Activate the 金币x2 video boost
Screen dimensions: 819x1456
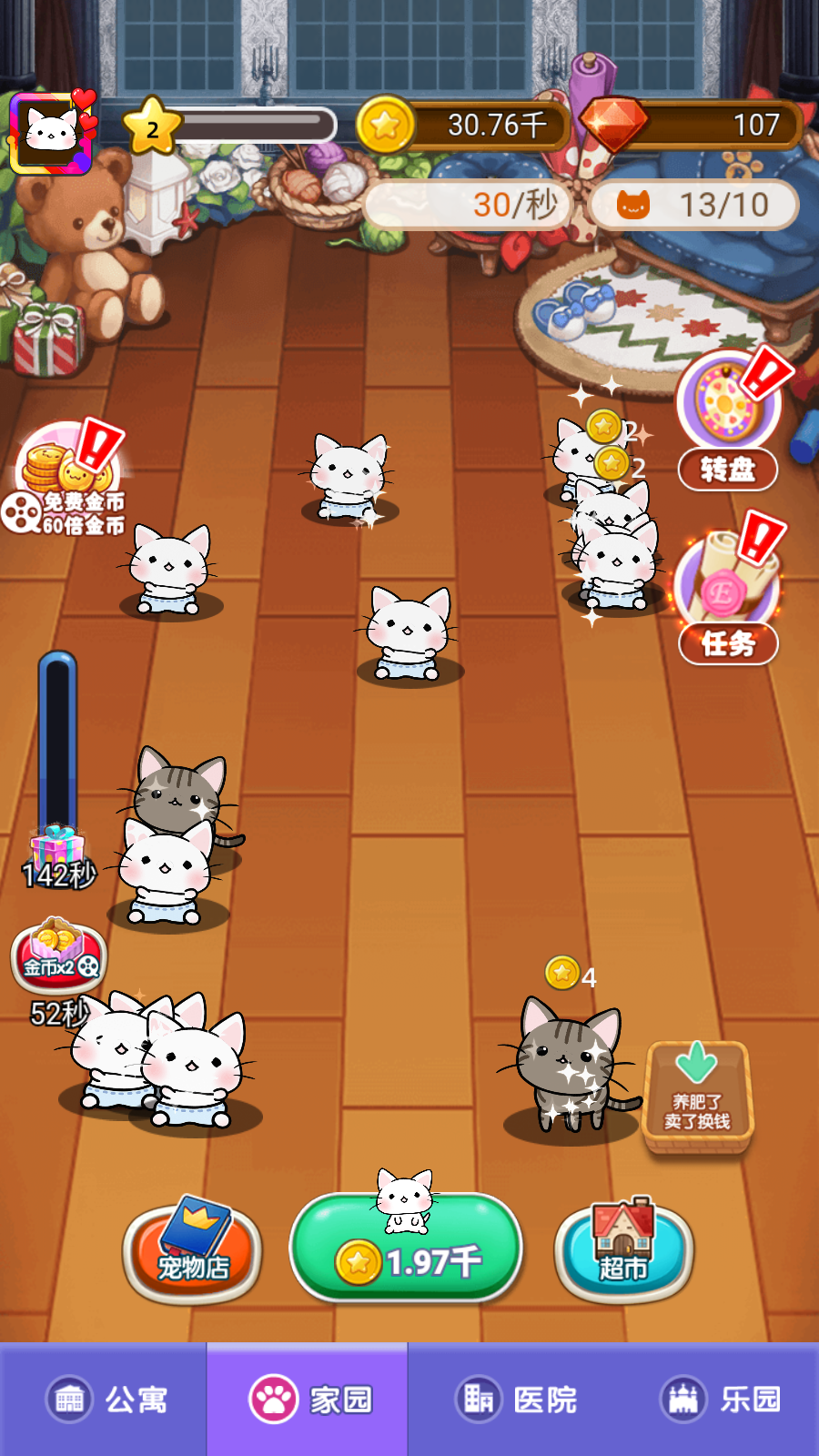pyautogui.click(x=59, y=955)
